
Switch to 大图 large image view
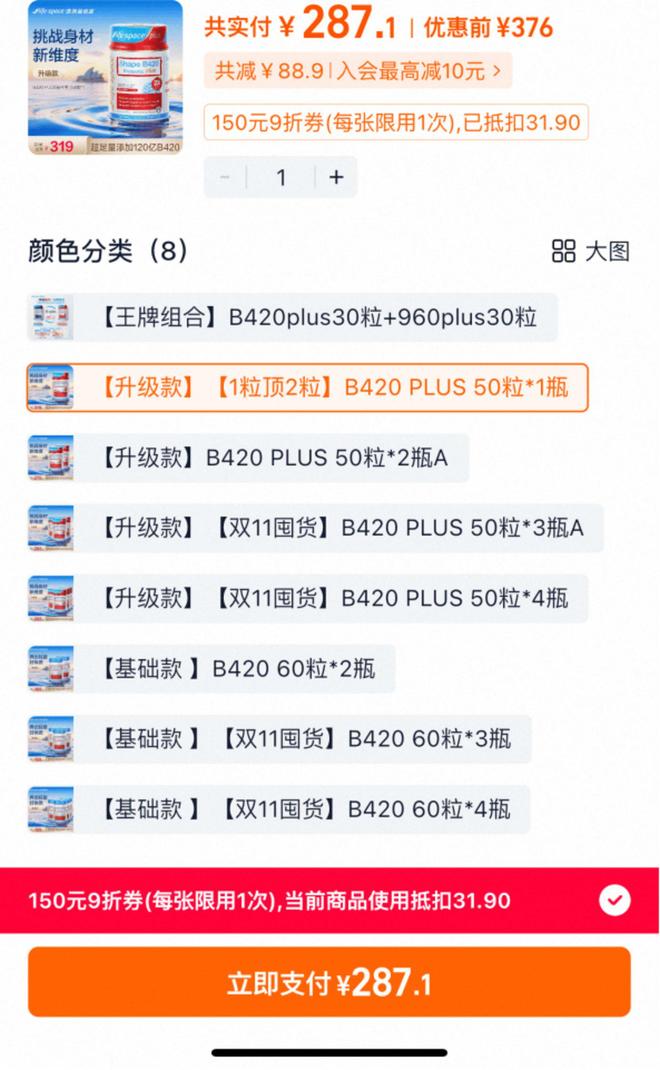pos(591,251)
